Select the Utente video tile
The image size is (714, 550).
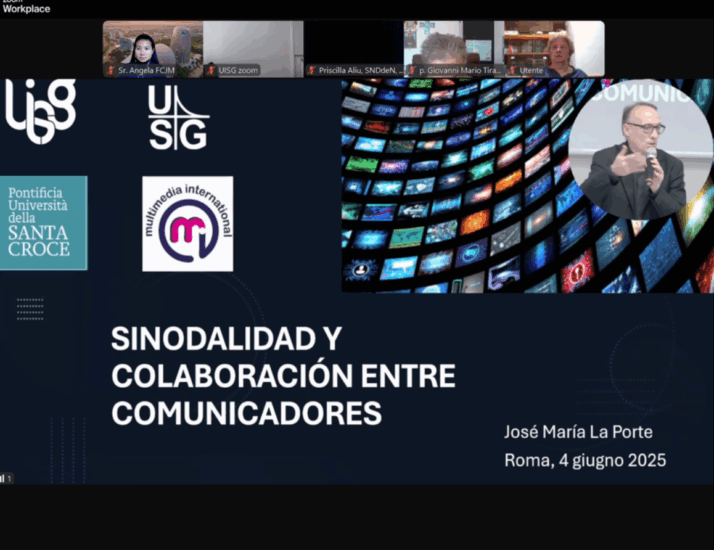554,48
